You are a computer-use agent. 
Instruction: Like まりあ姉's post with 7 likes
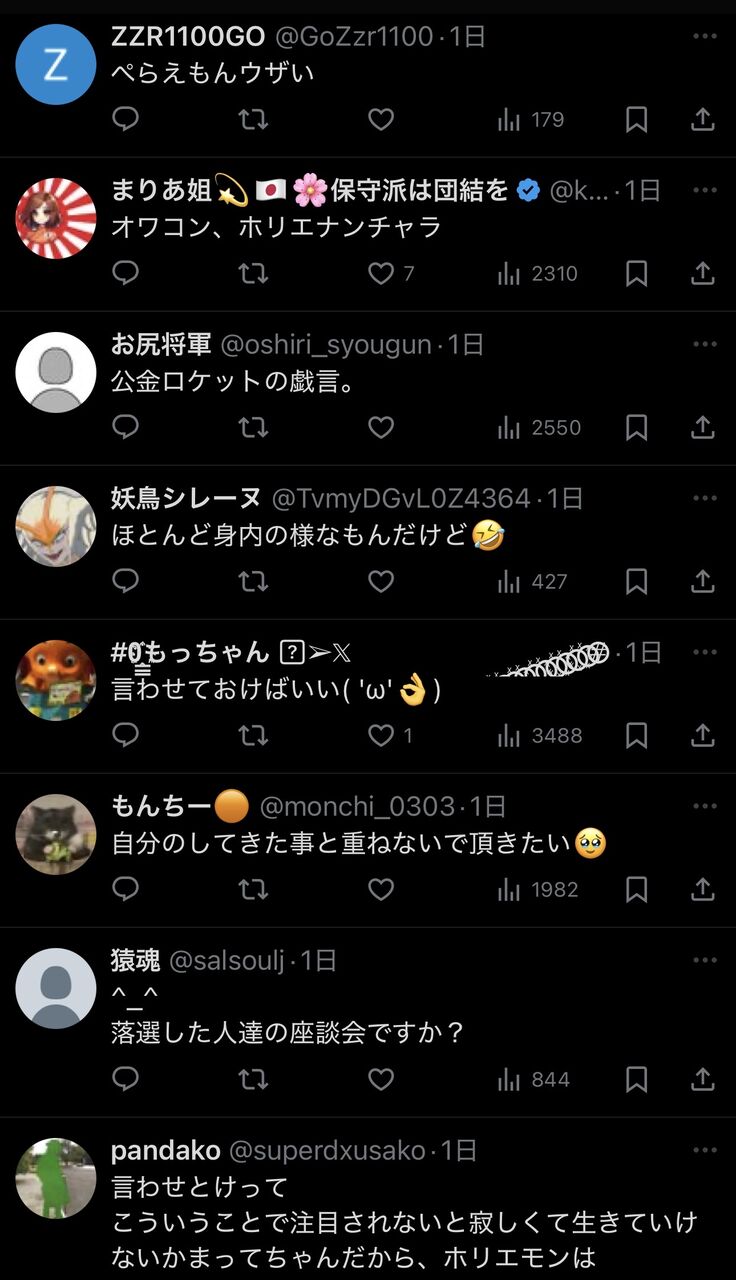[x=391, y=273]
